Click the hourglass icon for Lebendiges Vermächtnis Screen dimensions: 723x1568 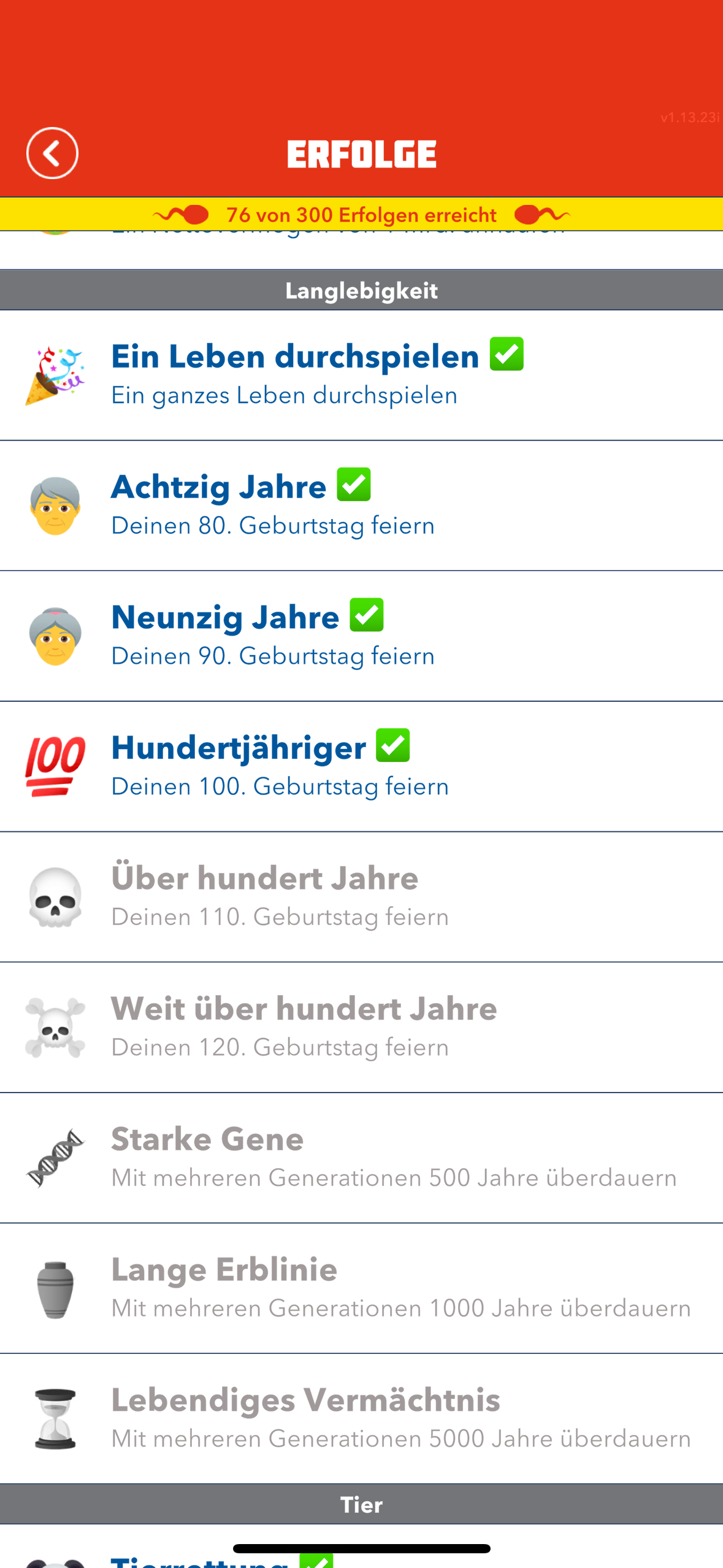55,1417
